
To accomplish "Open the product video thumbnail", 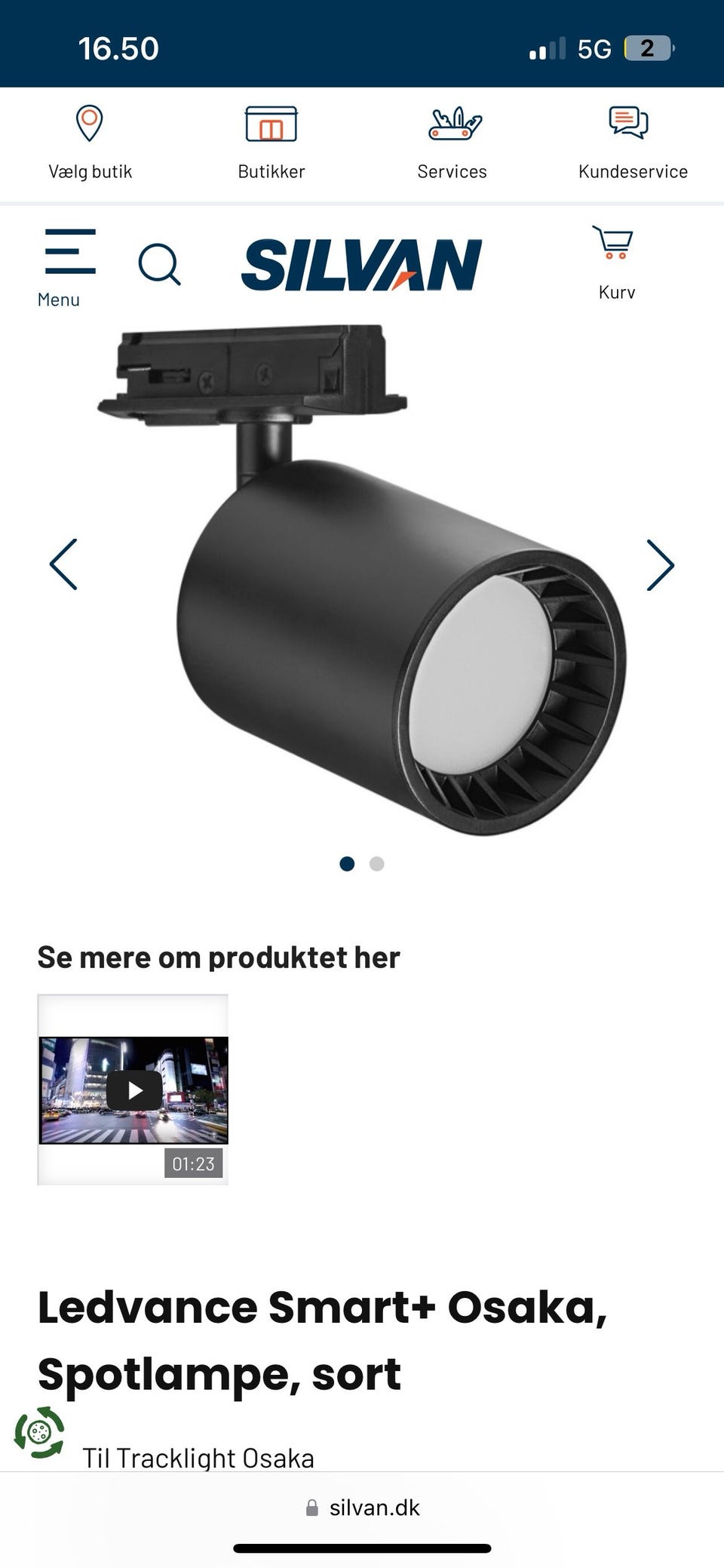I will coord(133,1090).
